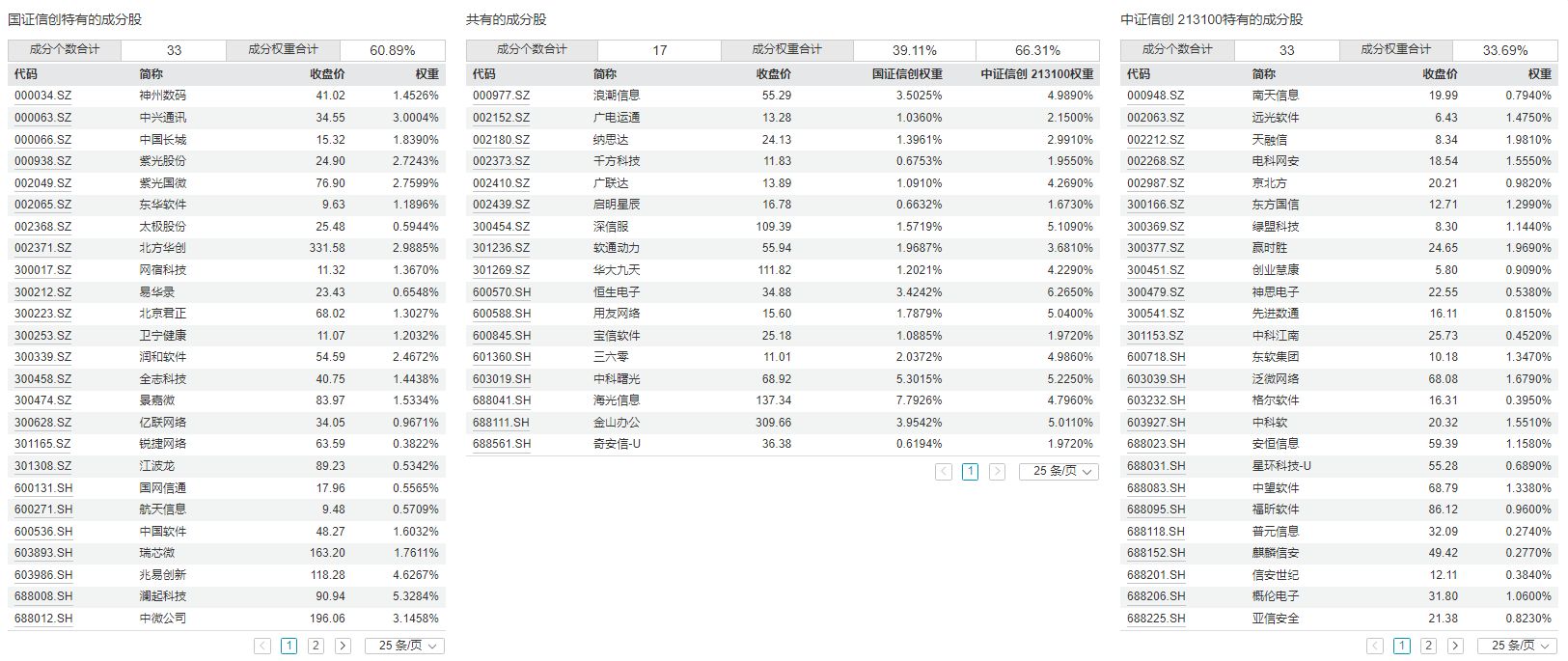This screenshot has width=1568, height=661.
Task: Open stock code 000063.SZ 中兴通讯
Action: click(x=42, y=118)
